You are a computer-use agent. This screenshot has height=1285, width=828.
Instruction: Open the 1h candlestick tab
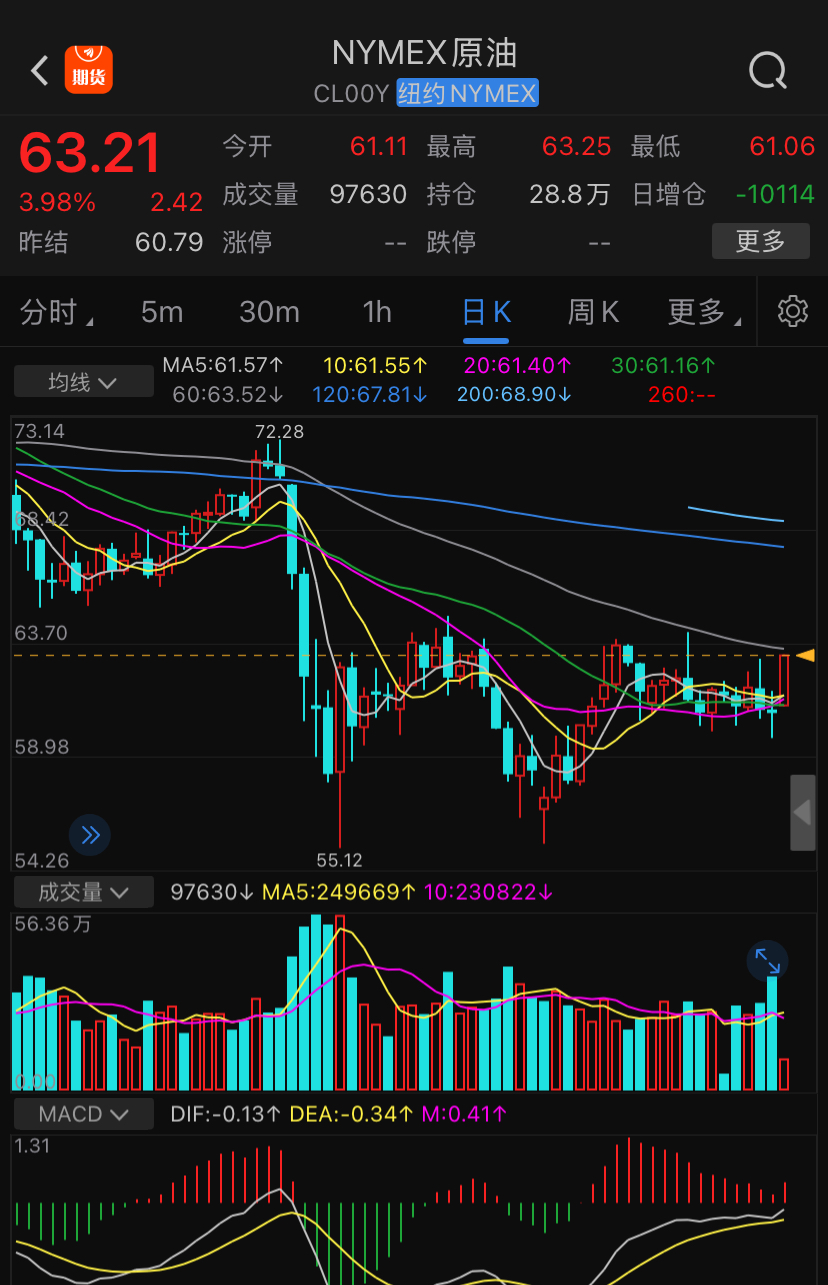click(377, 311)
